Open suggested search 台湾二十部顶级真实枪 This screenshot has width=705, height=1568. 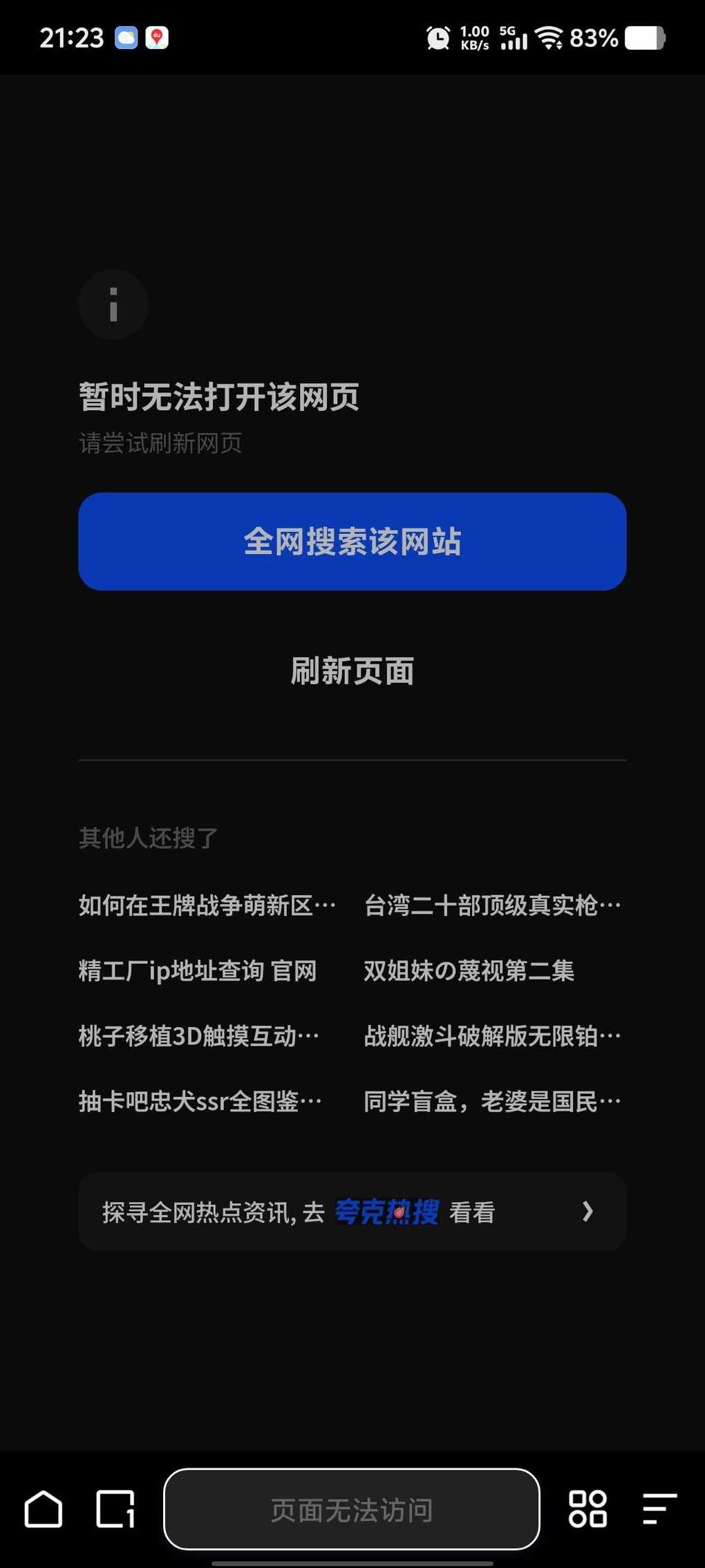click(492, 905)
